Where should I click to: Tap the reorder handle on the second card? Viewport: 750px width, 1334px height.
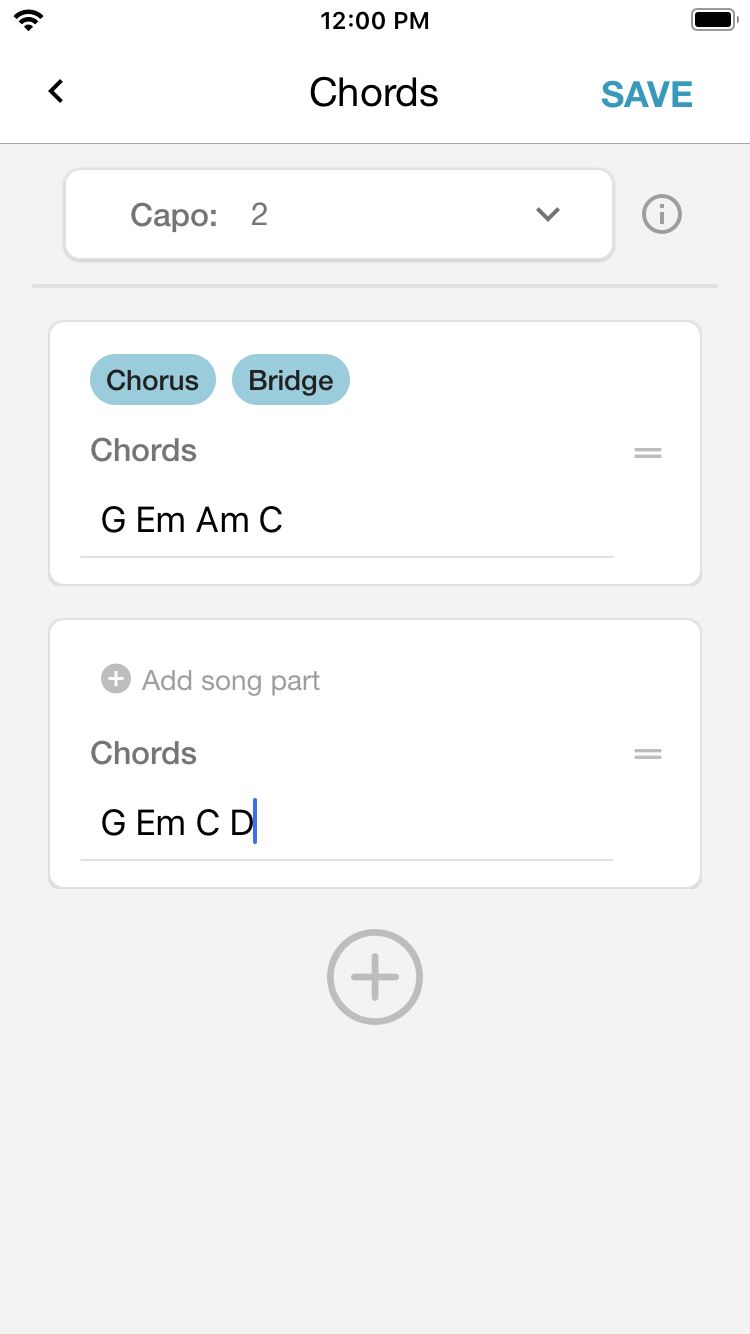pos(648,755)
